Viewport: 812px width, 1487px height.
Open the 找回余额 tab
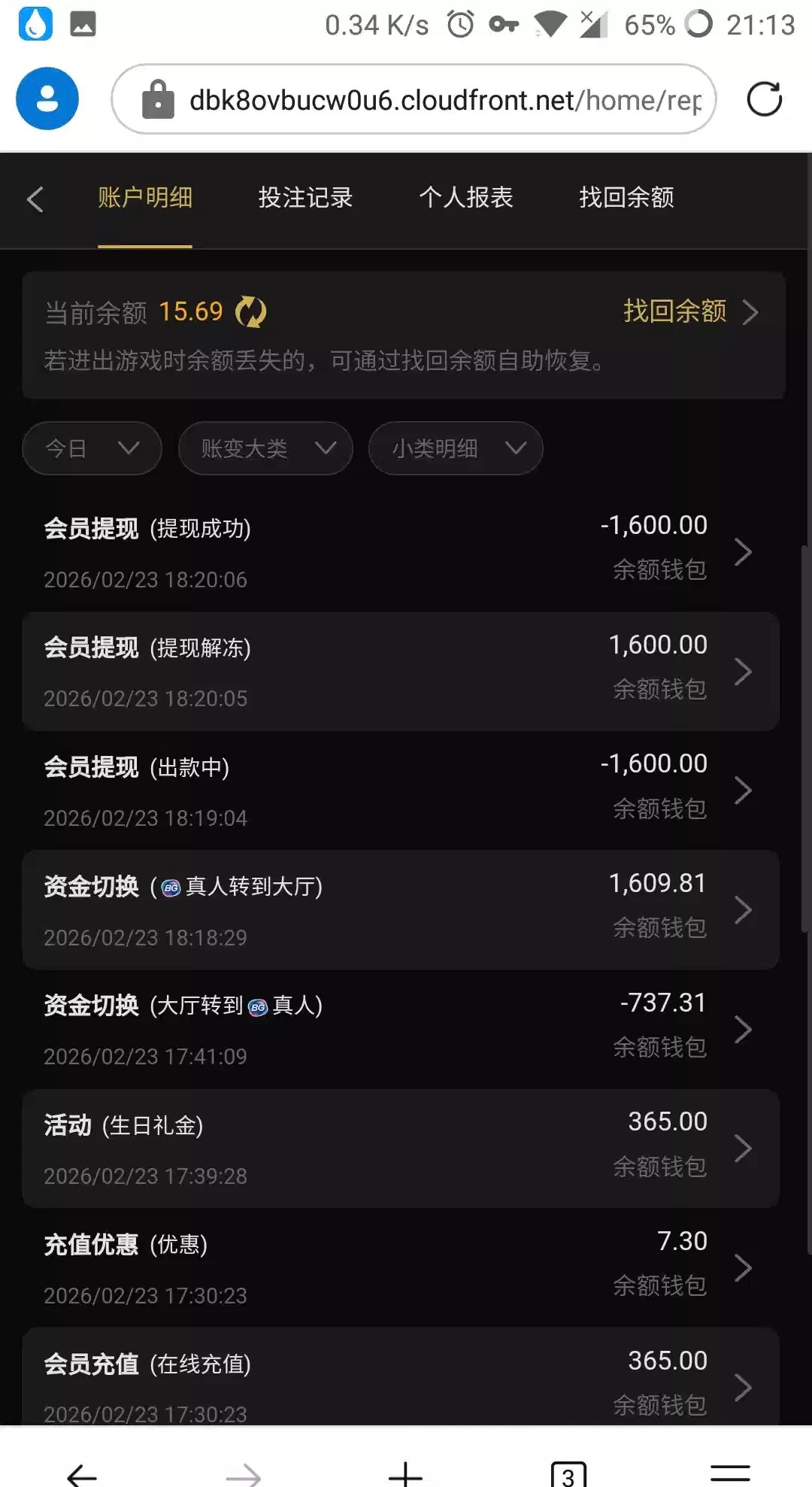pyautogui.click(x=626, y=198)
